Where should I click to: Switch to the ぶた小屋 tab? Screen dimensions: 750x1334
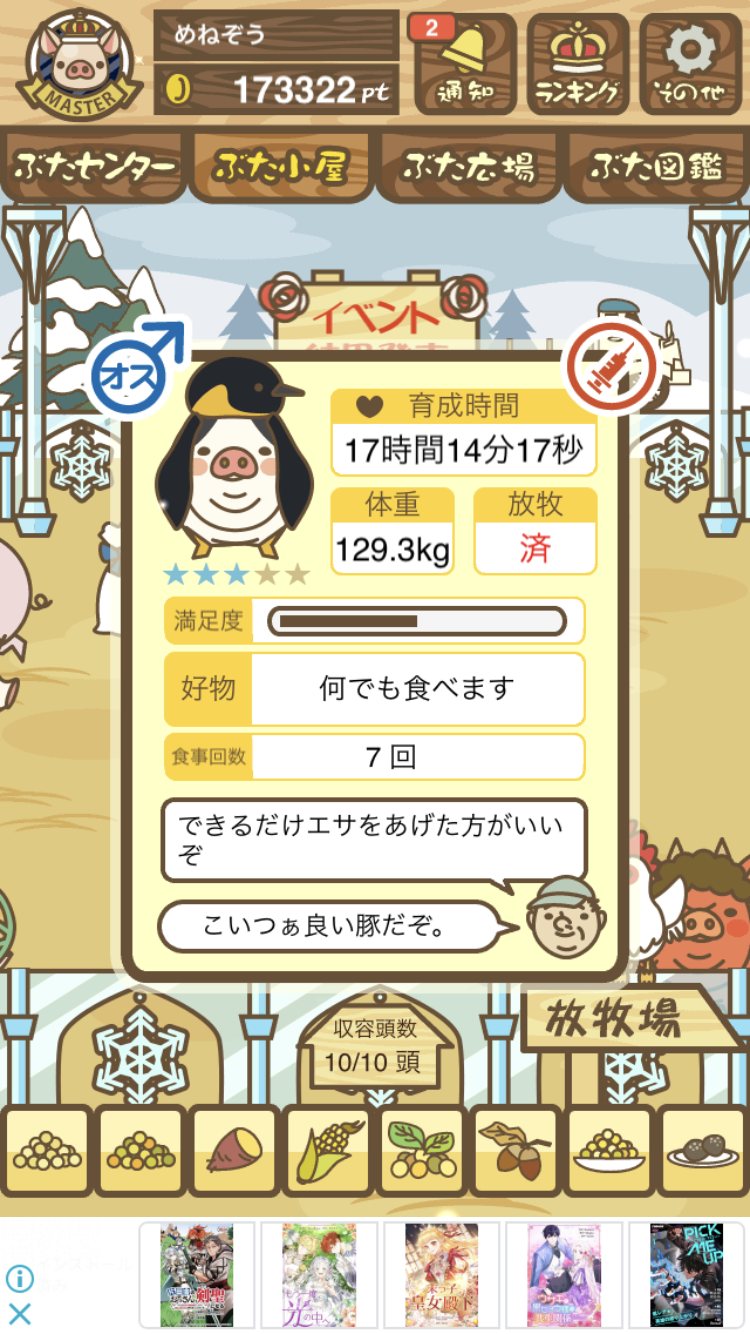pos(281,167)
